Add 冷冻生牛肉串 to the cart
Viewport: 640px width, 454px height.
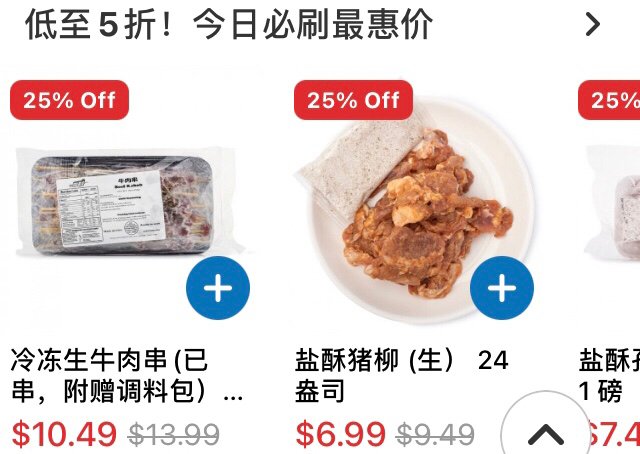point(217,288)
